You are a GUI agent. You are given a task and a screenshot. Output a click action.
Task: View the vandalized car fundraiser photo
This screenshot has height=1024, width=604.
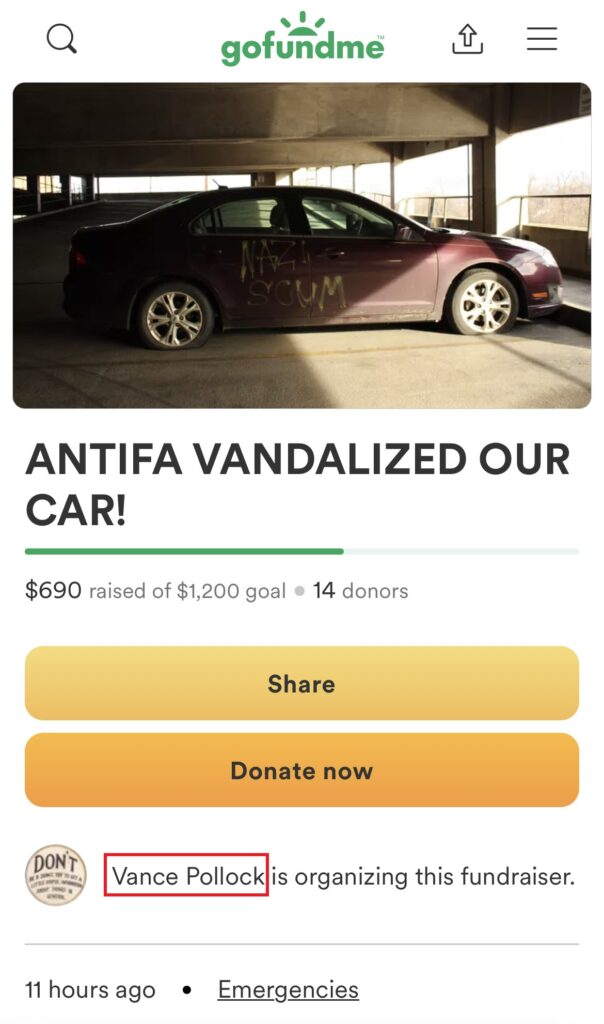click(302, 246)
